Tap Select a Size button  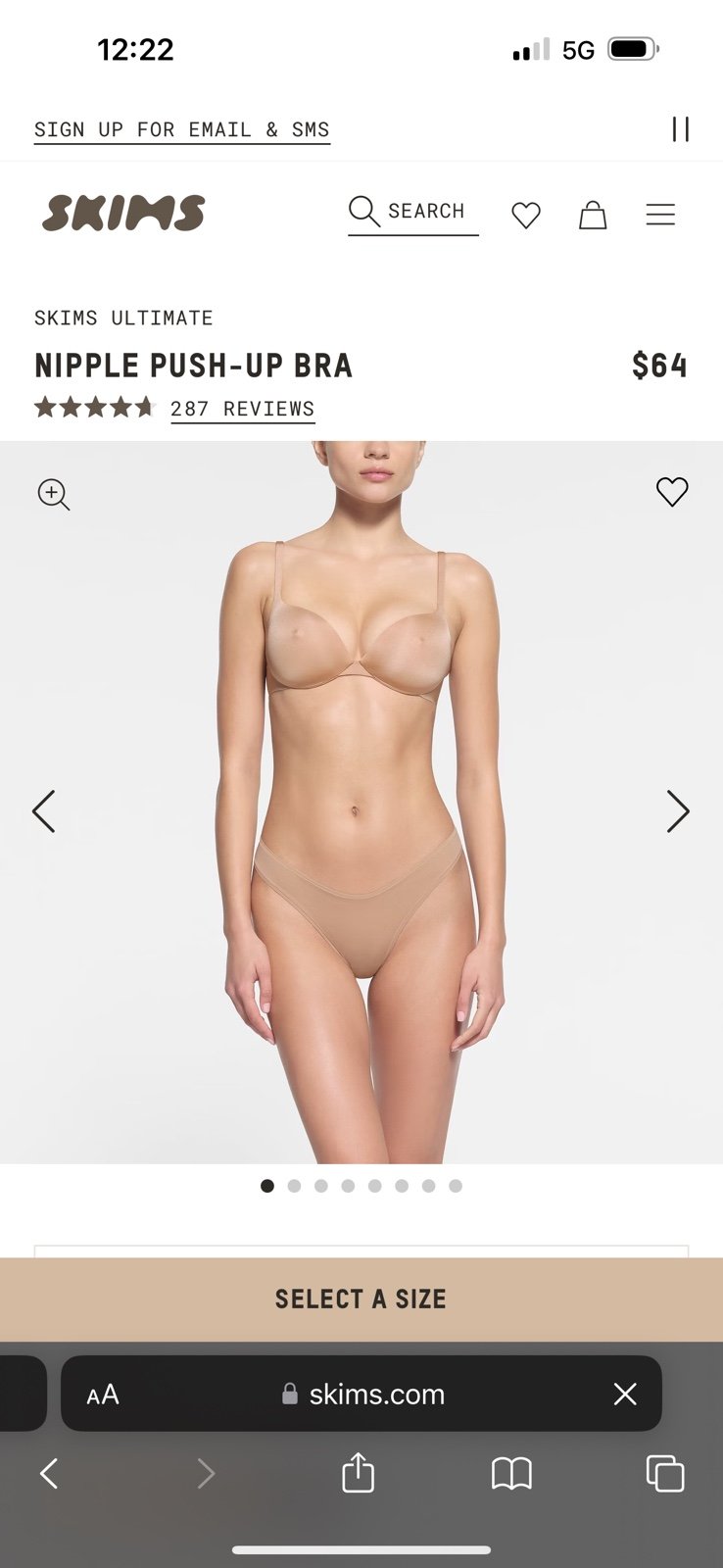(361, 1299)
